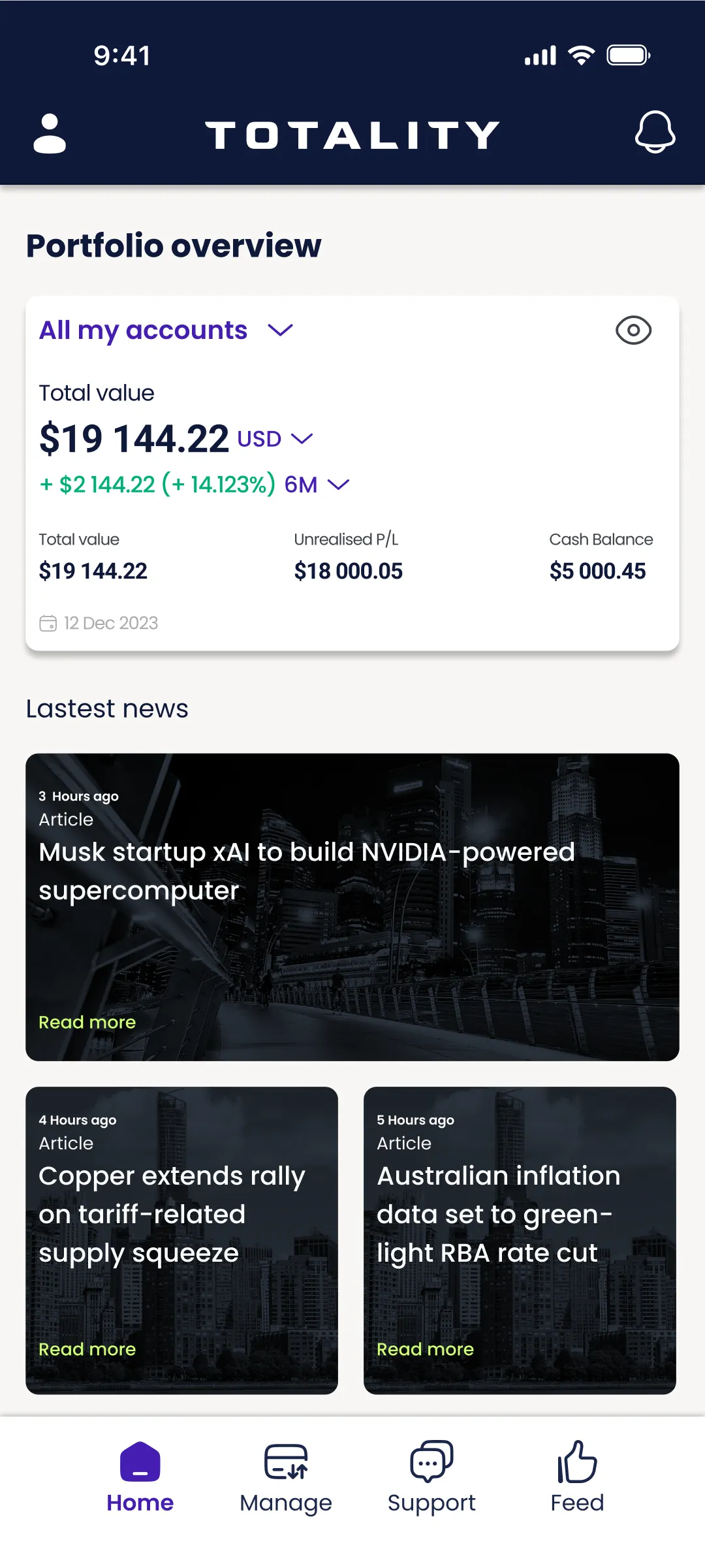Read more about Musk xAI supercomputer article
Viewport: 705px width, 1568px height.
[87, 1022]
